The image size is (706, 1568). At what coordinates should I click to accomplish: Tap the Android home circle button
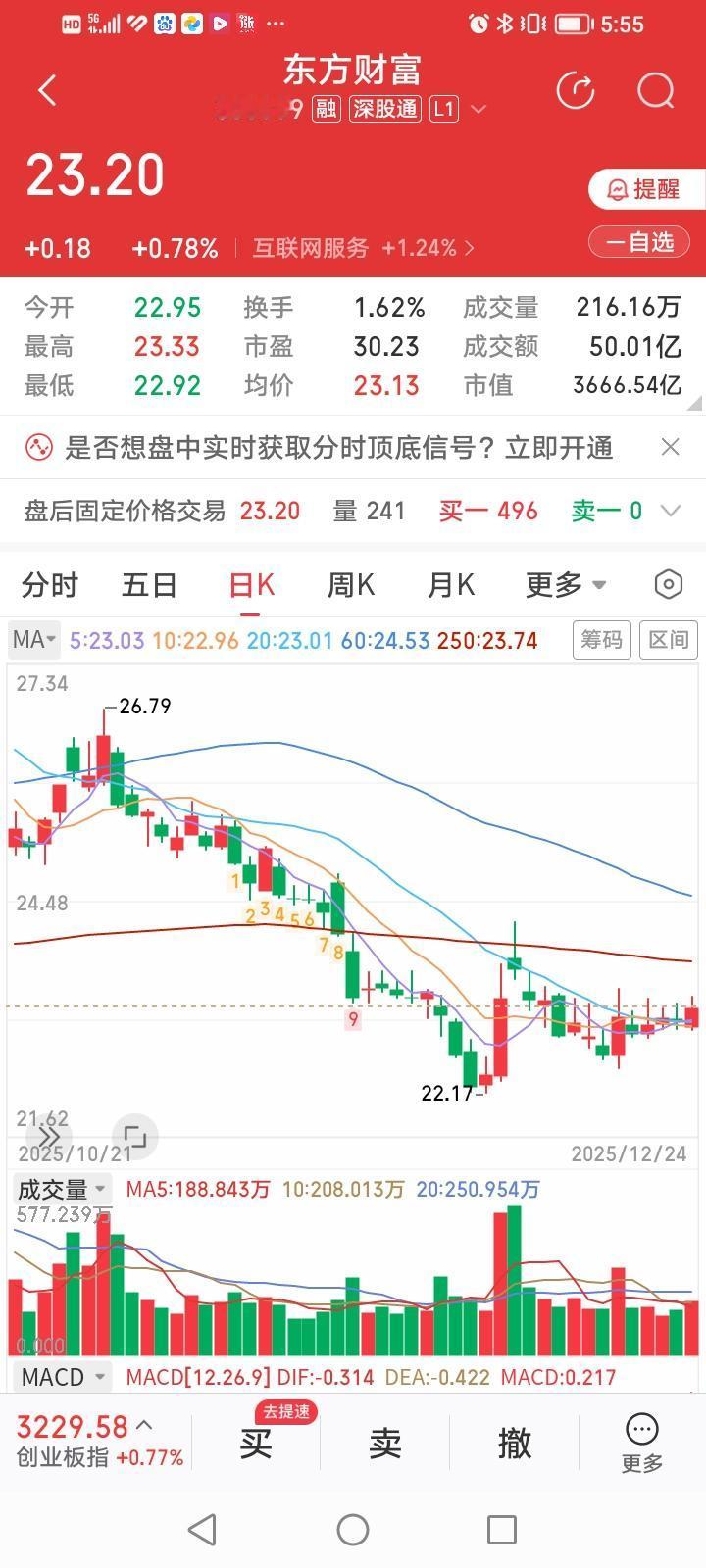pos(352,1529)
